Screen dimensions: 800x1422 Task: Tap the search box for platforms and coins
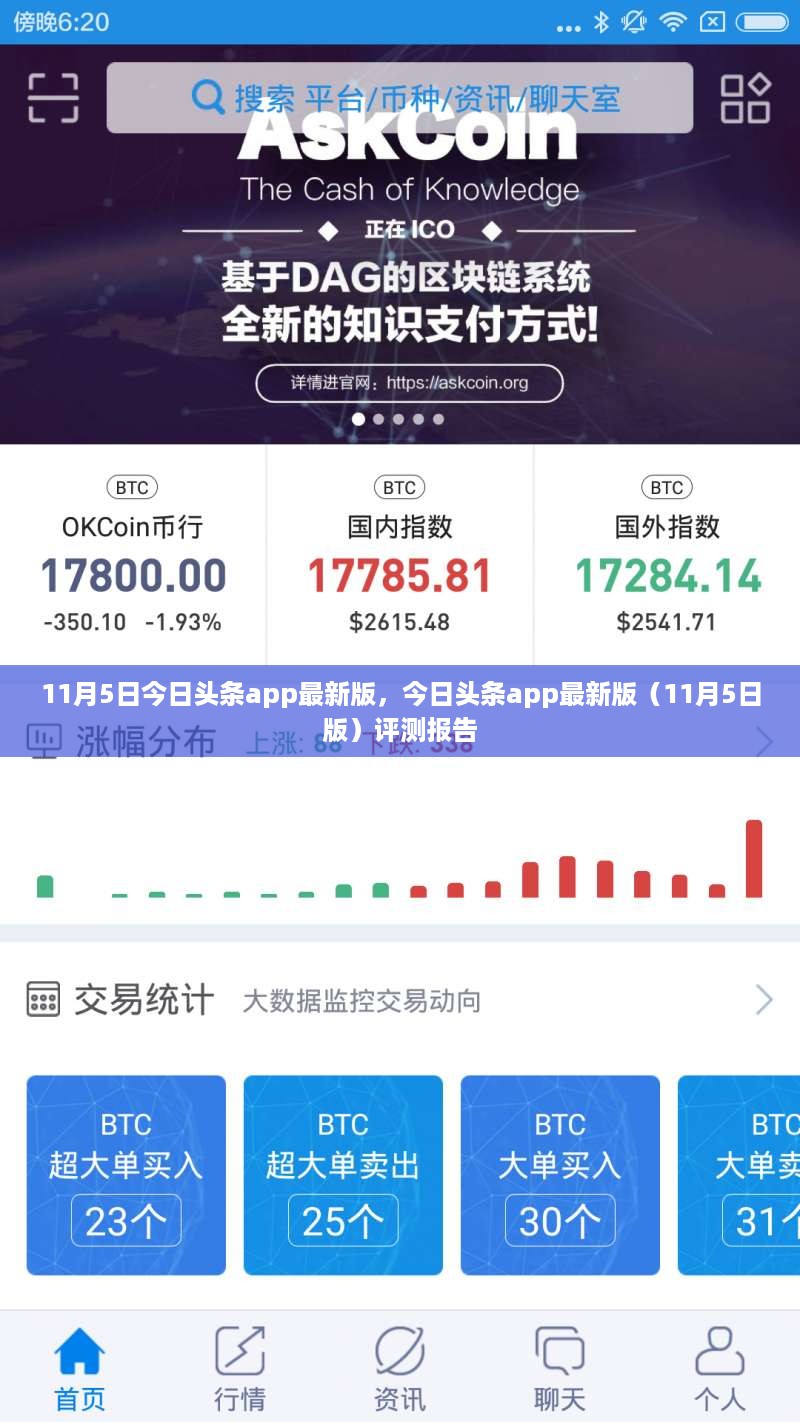400,98
